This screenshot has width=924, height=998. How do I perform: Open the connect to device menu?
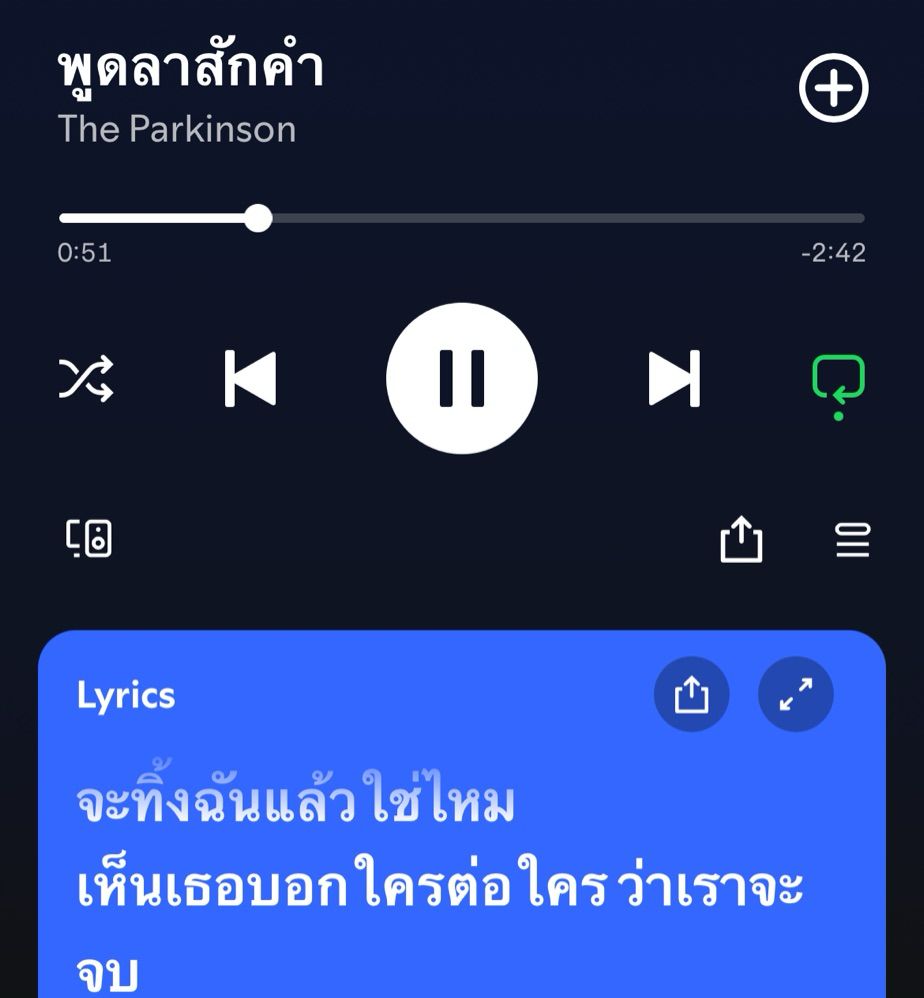tap(89, 539)
